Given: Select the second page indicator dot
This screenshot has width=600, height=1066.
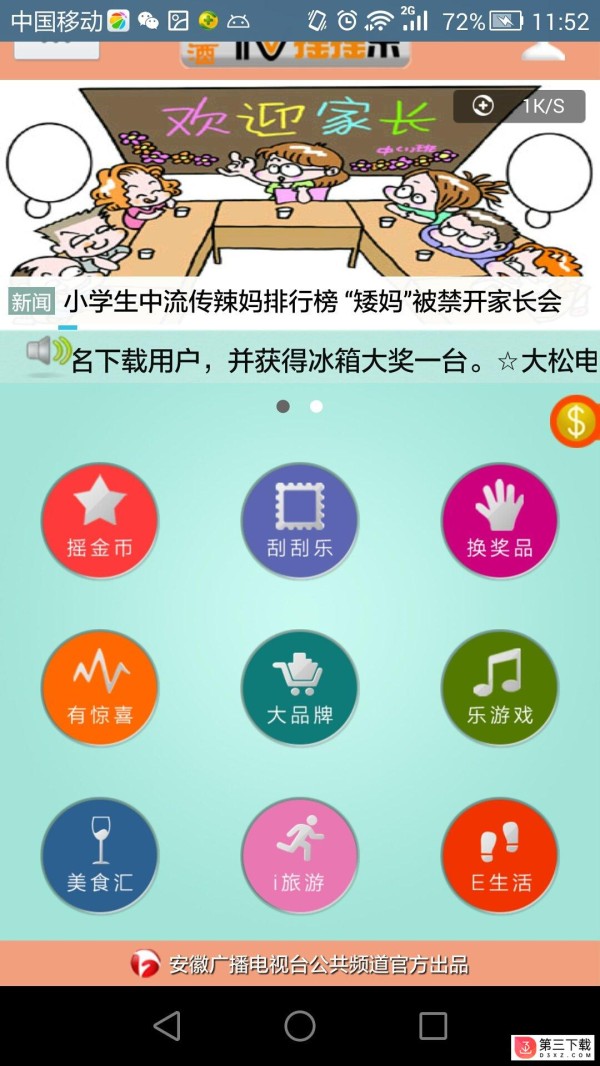Looking at the screenshot, I should (x=316, y=406).
